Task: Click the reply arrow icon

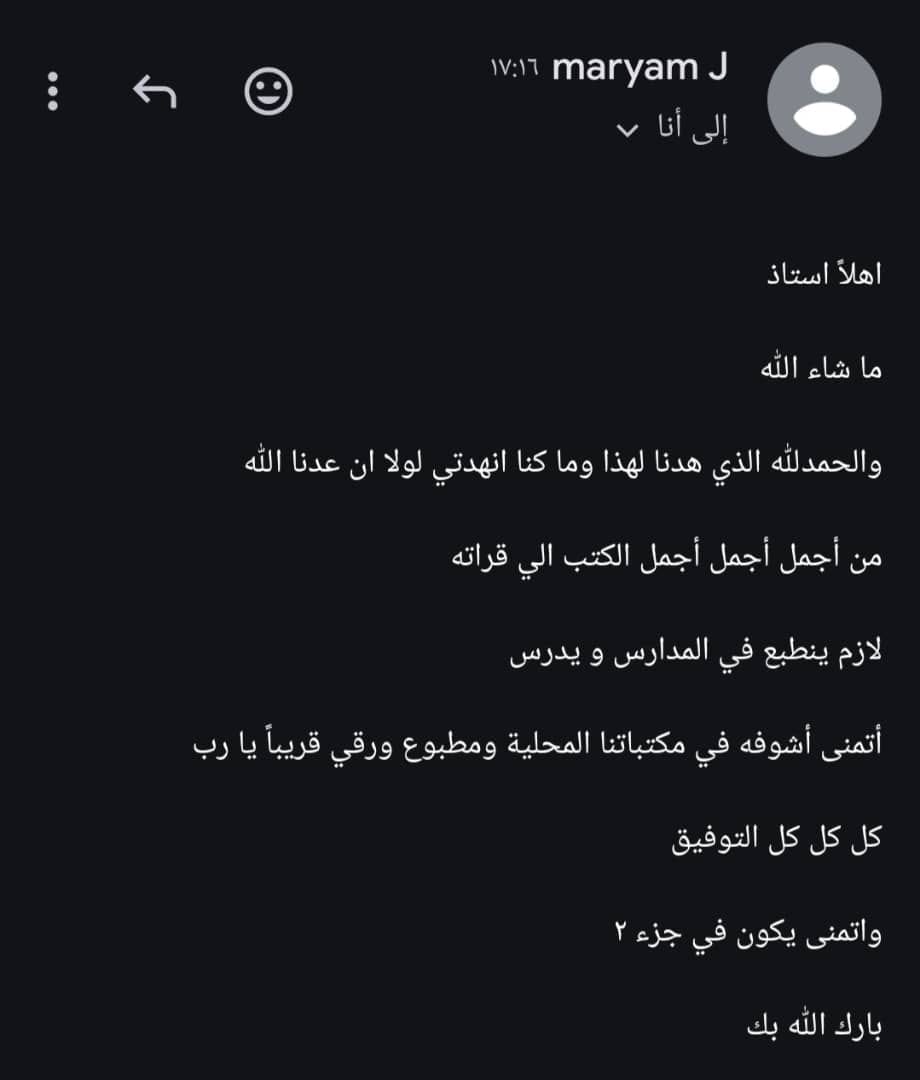Action: click(x=155, y=92)
